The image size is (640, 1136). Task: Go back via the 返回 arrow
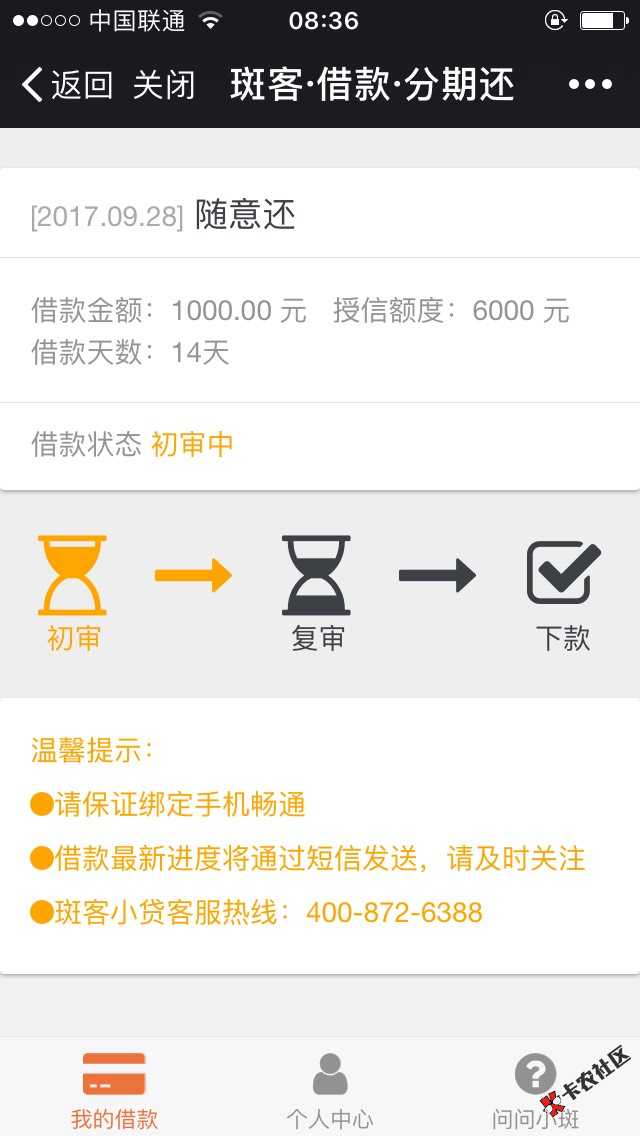click(x=65, y=85)
